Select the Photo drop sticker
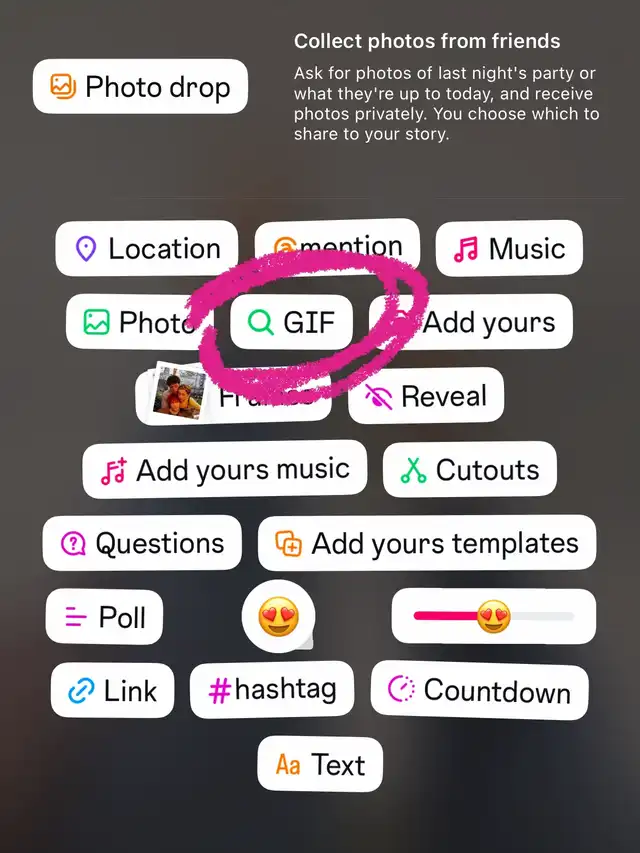 tap(140, 87)
